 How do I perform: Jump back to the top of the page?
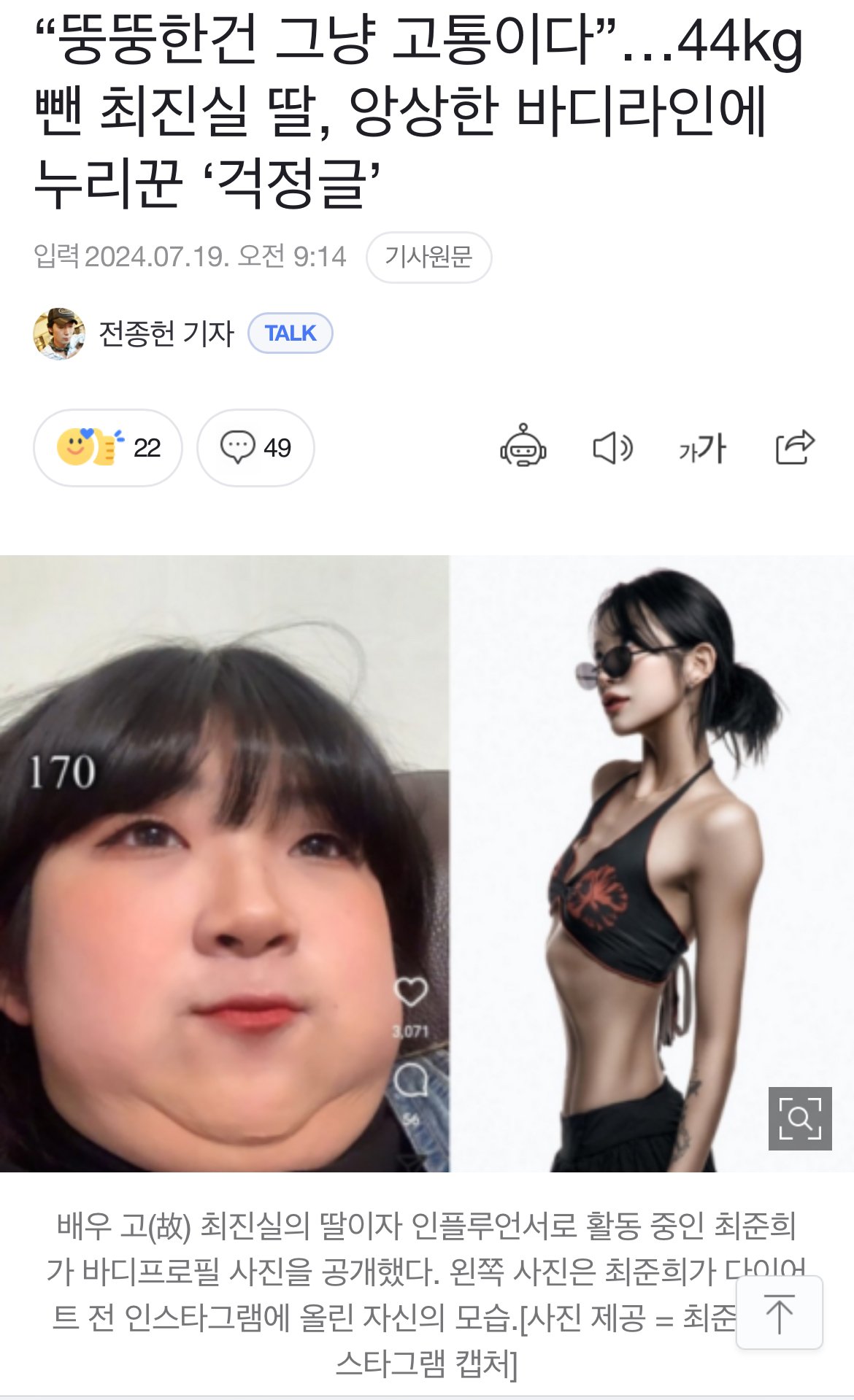pos(779,1312)
